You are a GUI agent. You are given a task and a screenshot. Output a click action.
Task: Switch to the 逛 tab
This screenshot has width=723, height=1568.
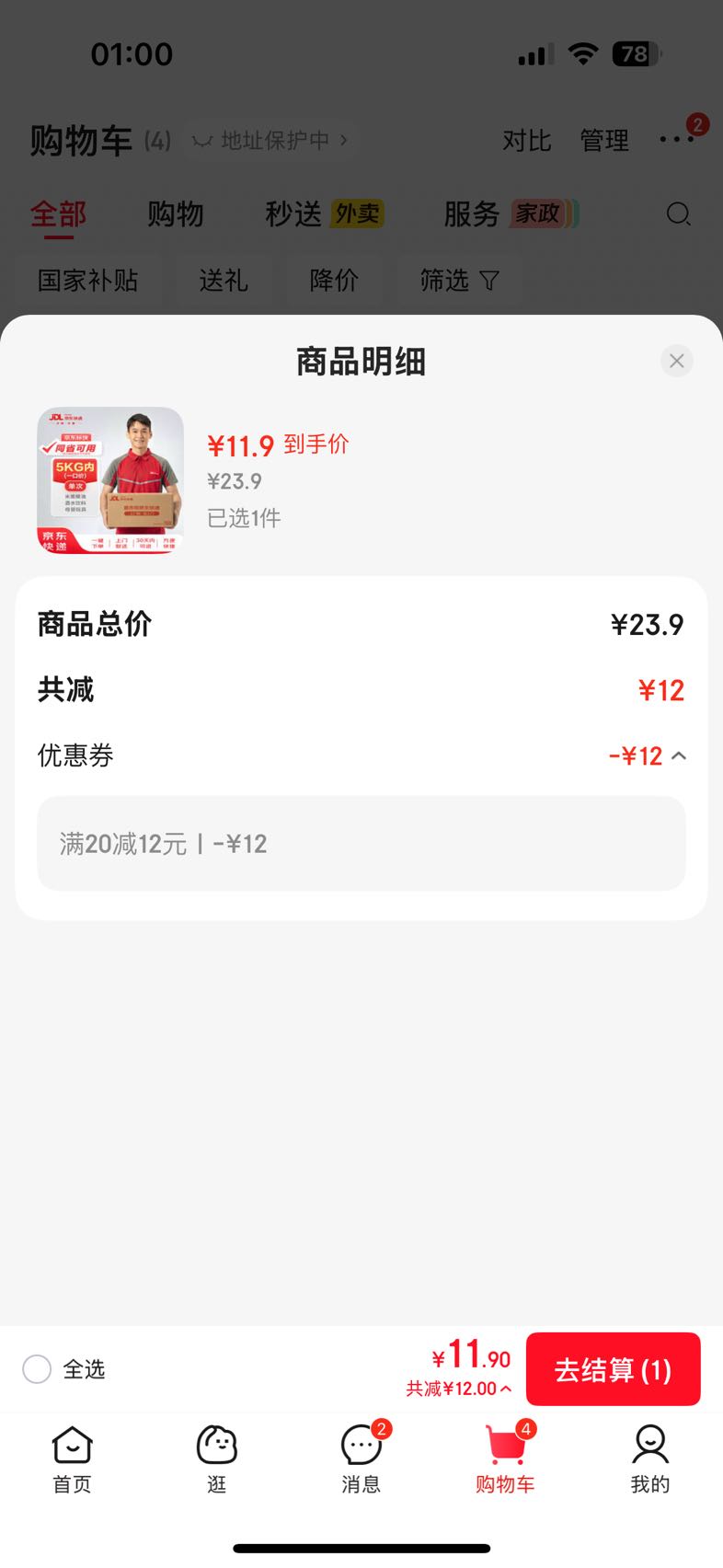pyautogui.click(x=217, y=1459)
